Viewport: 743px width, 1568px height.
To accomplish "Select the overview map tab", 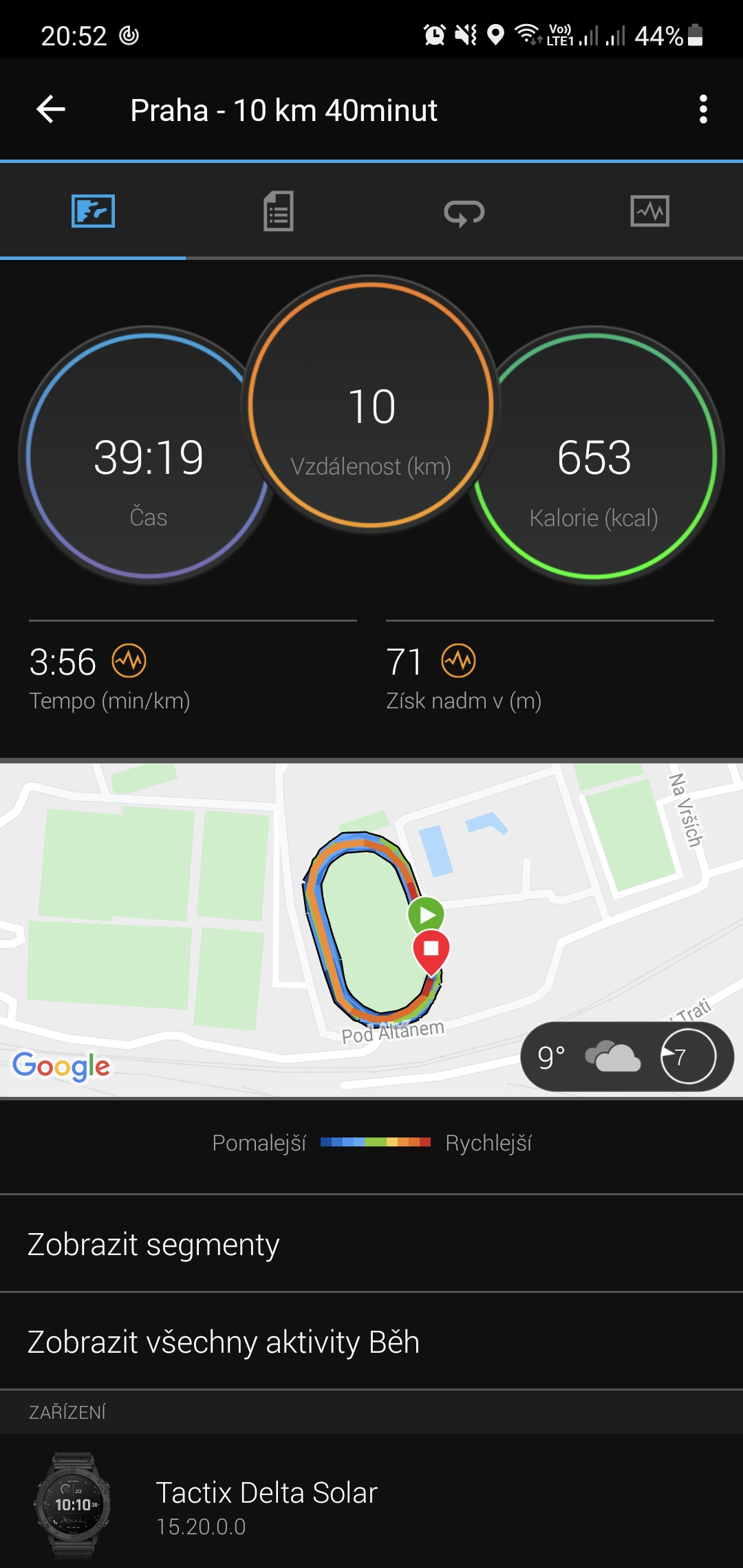I will pos(93,211).
